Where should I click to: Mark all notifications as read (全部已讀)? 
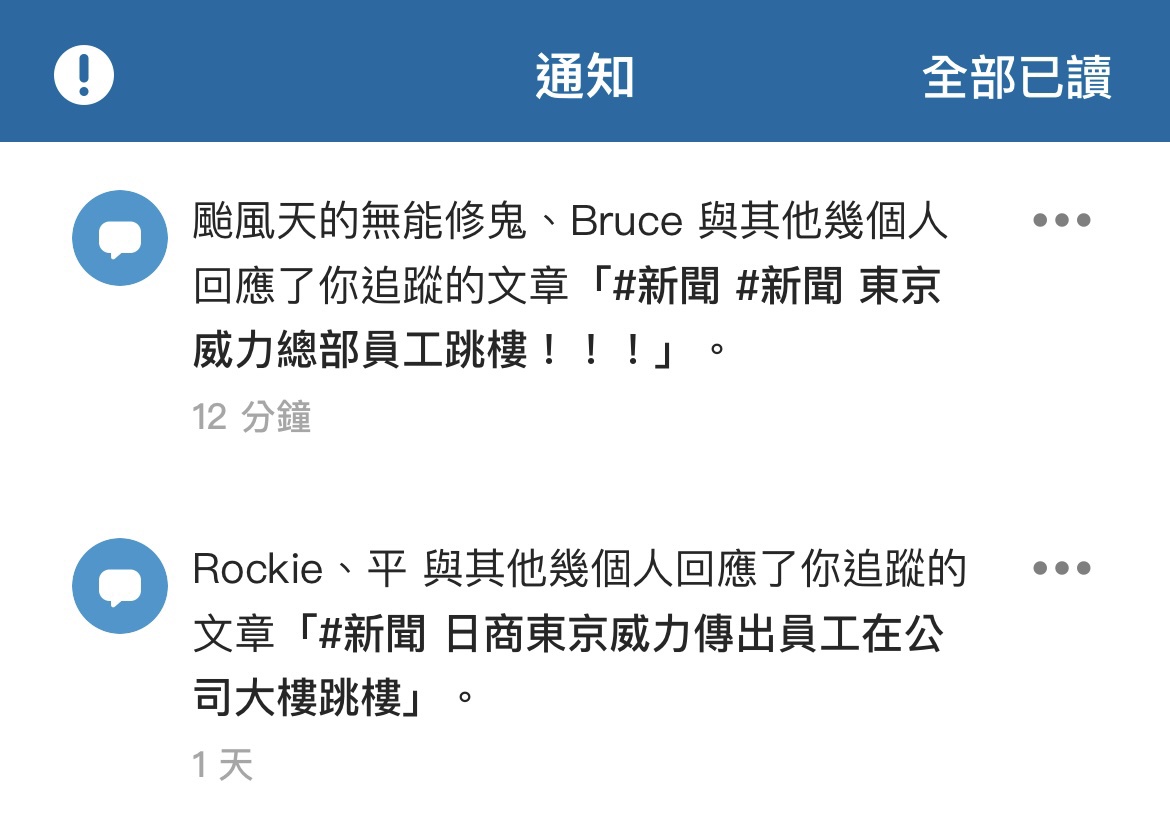click(1016, 77)
